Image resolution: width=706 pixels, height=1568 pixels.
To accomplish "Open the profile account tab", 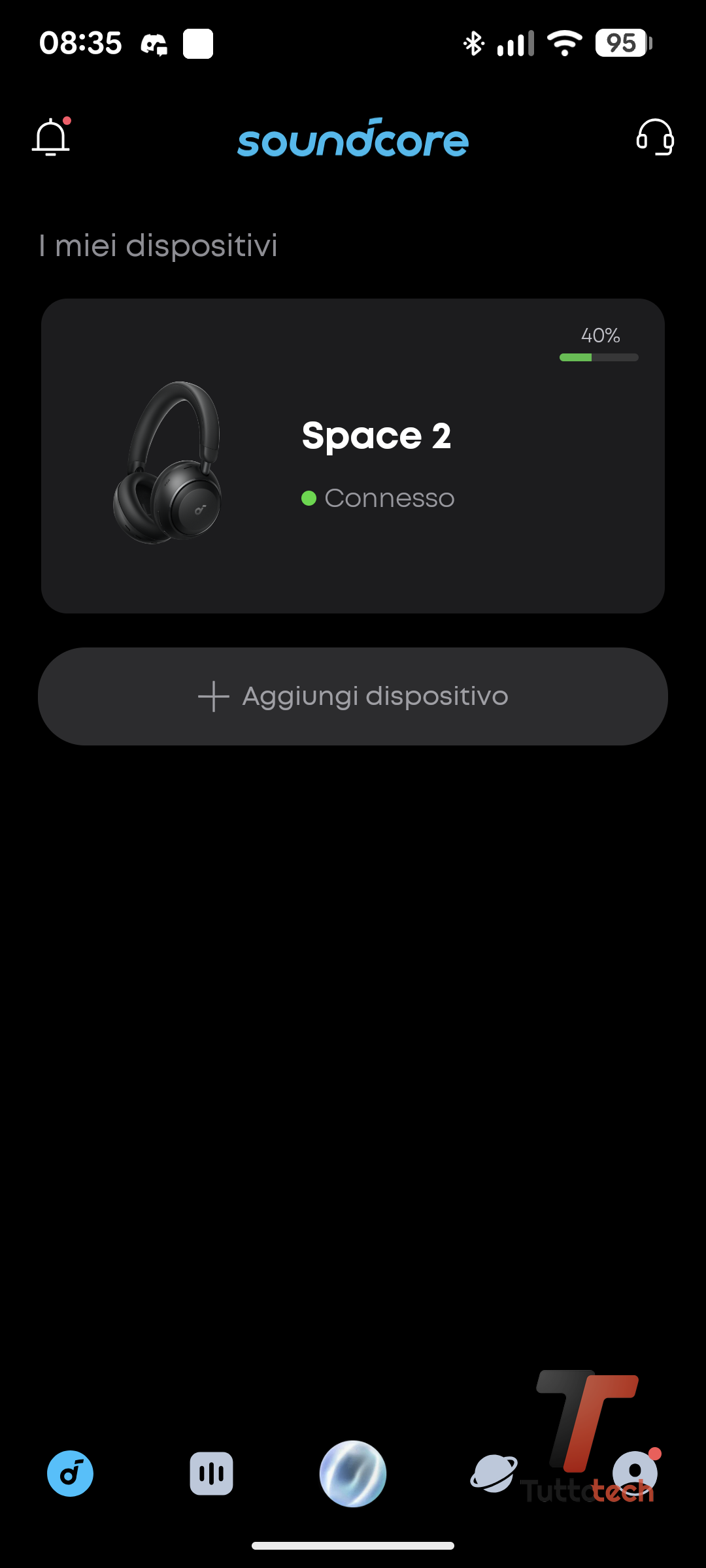I will point(635,1473).
